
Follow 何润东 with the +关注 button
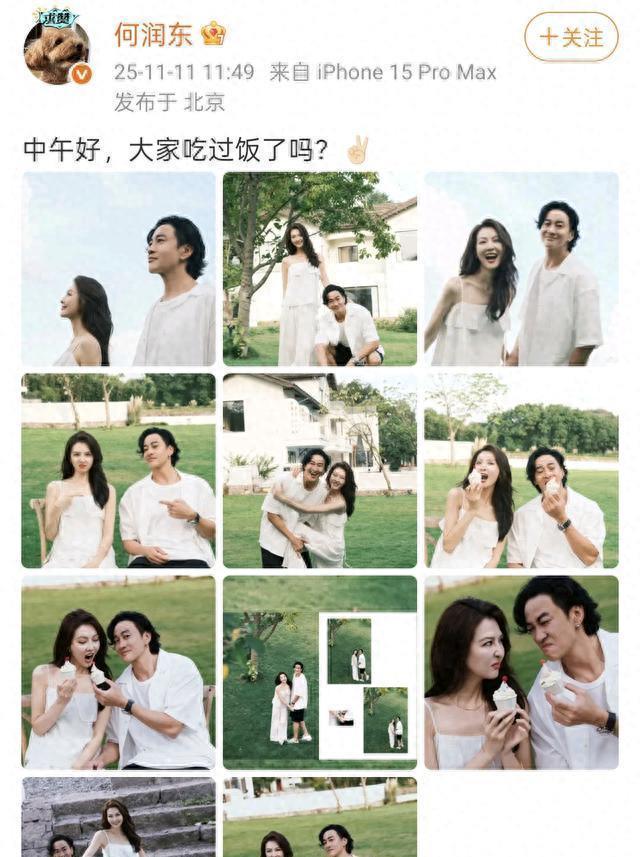coord(571,38)
